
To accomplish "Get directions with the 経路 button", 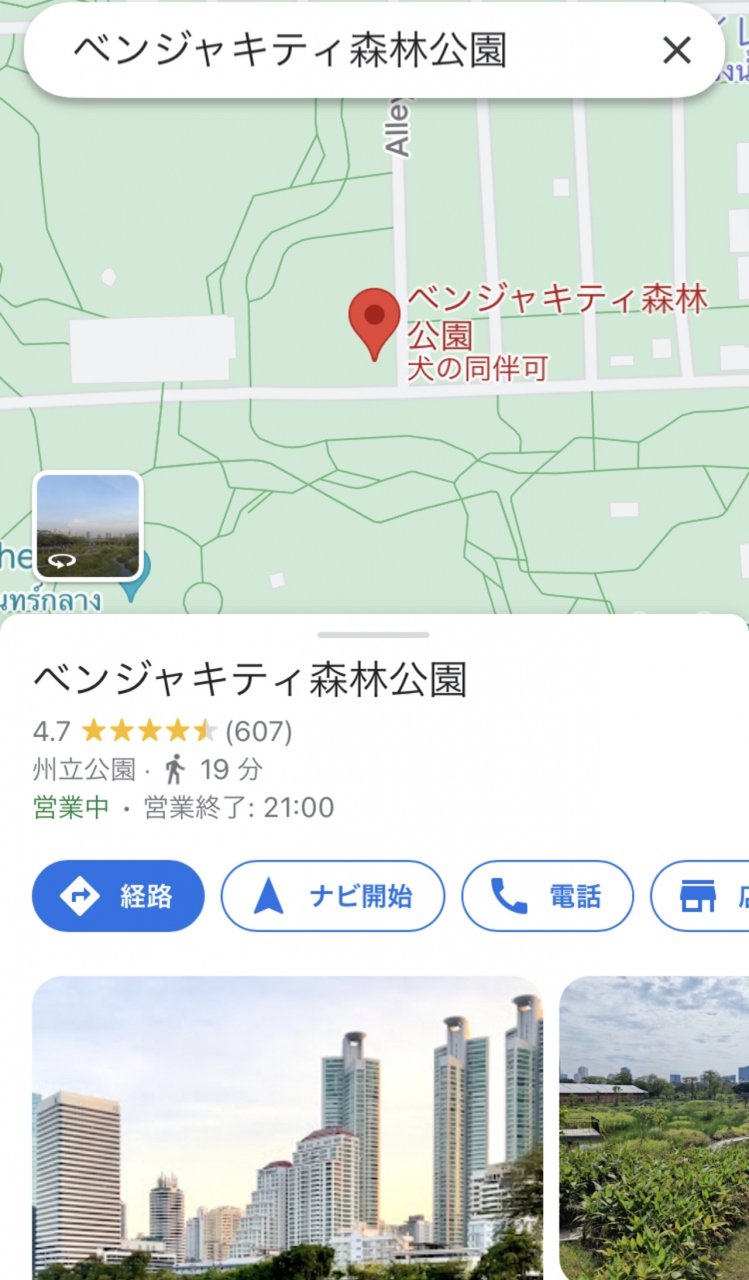I will coord(118,896).
